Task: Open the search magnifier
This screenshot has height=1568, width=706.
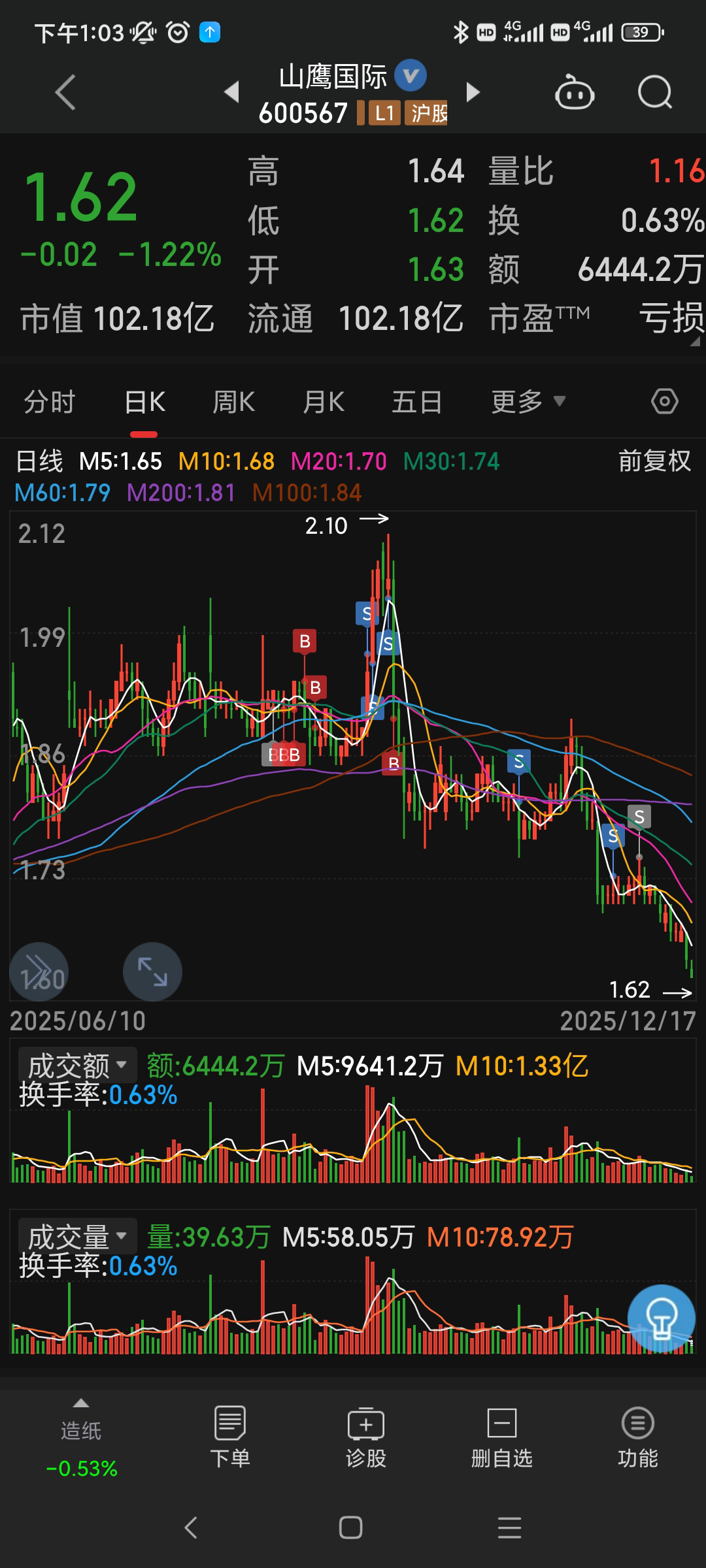Action: pos(655,92)
